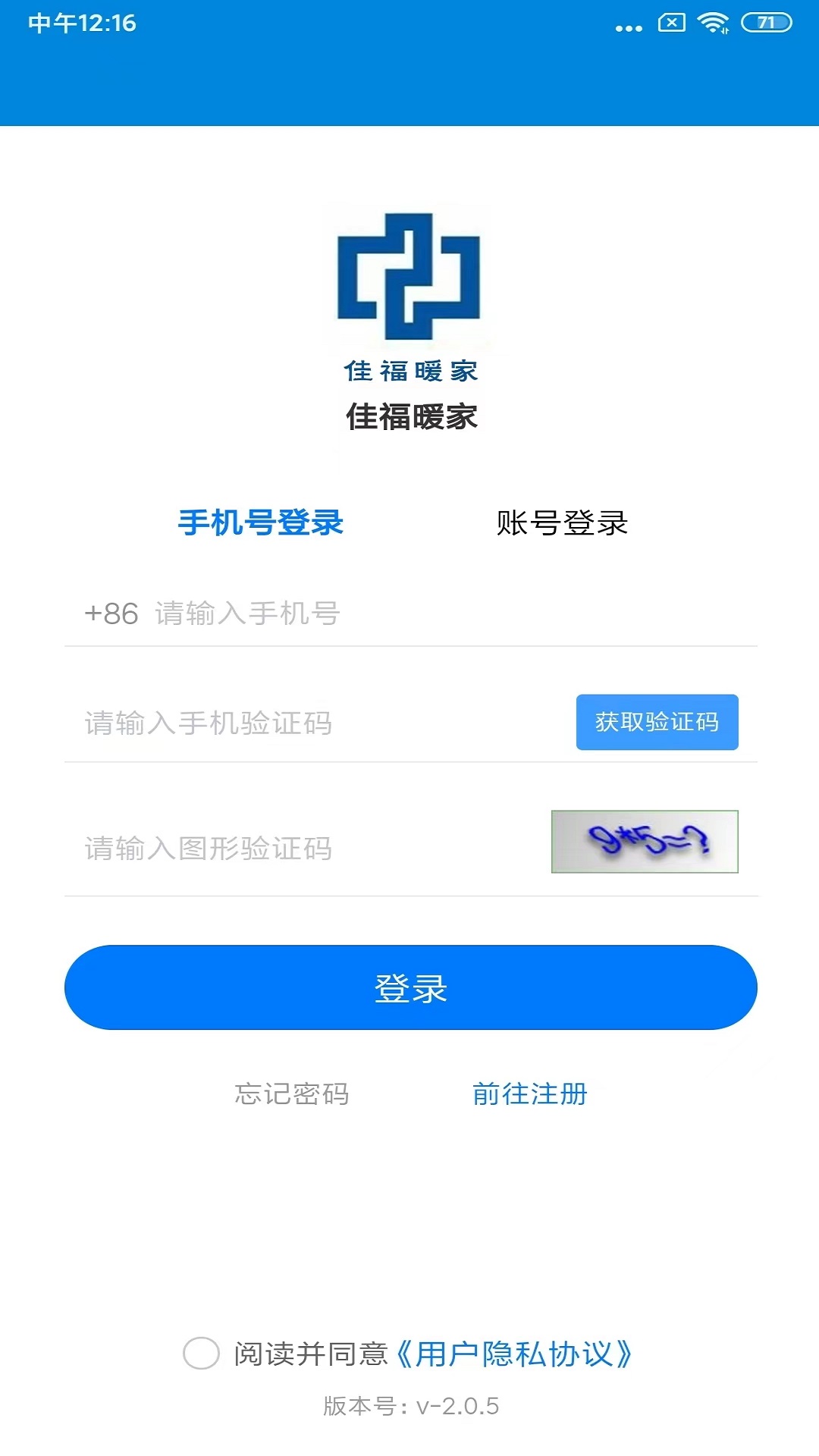This screenshot has width=819, height=1456.
Task: Open the 忘记密码 link
Action: click(x=293, y=1094)
